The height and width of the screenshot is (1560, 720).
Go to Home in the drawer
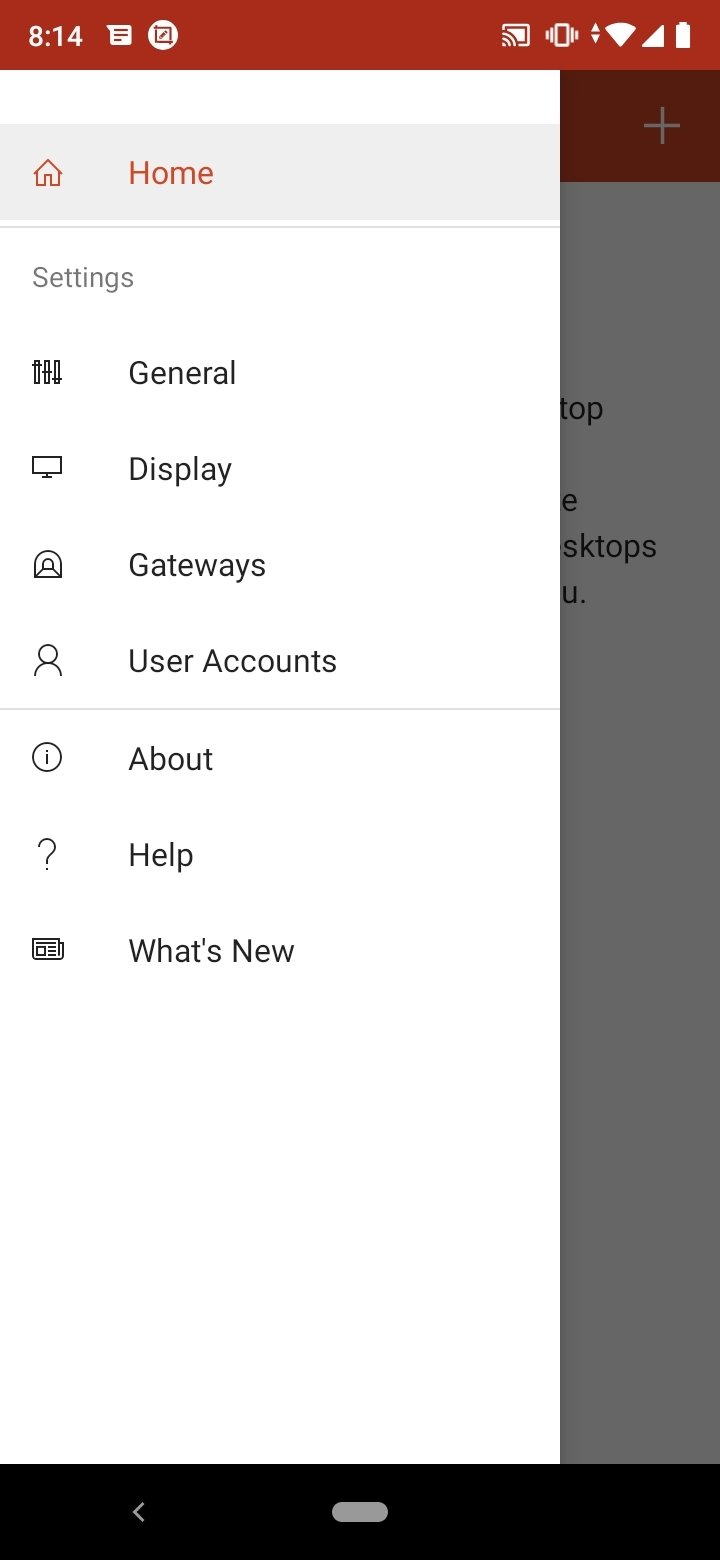tap(170, 173)
